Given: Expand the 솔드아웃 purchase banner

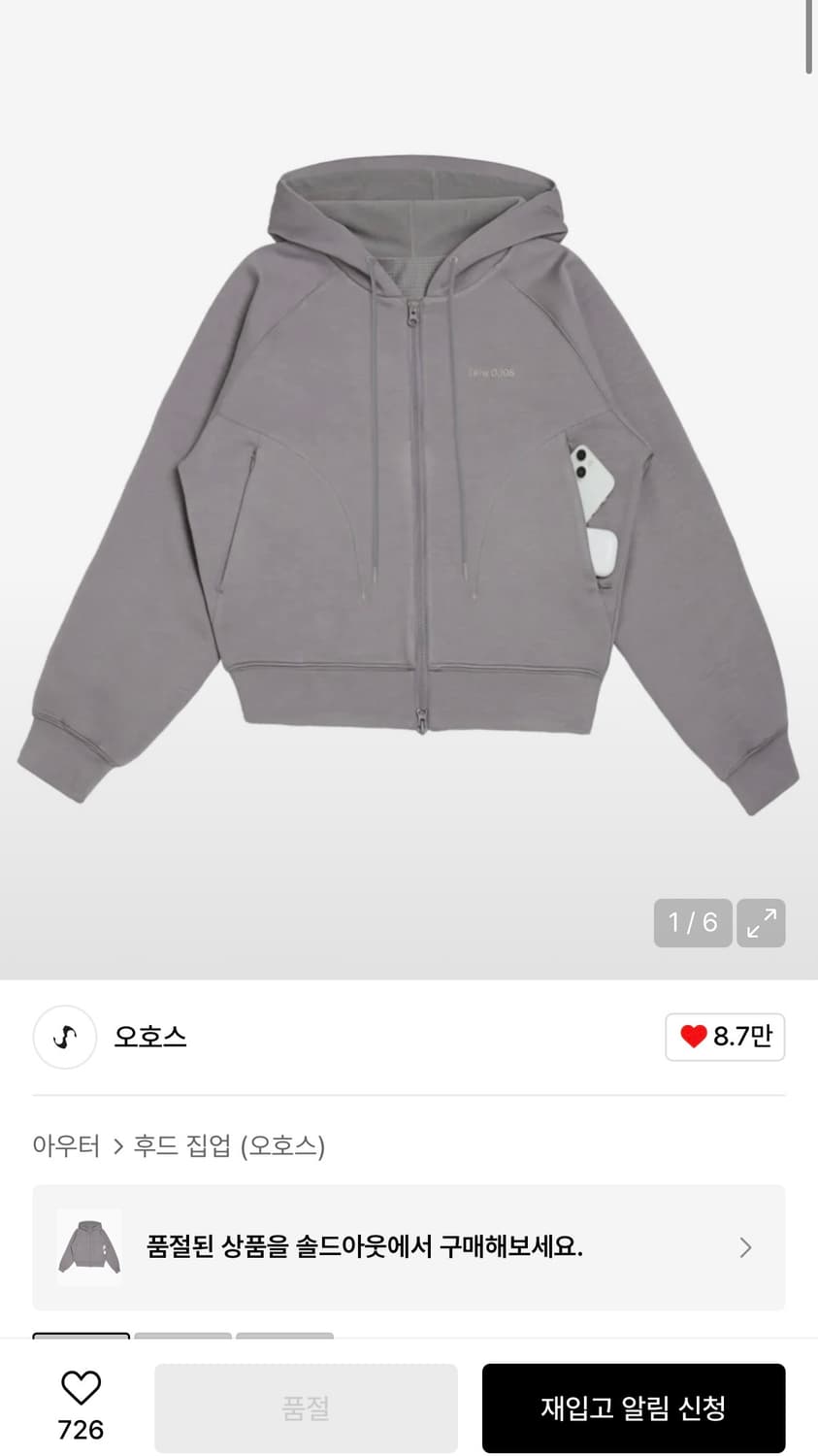Looking at the screenshot, I should (408, 1247).
